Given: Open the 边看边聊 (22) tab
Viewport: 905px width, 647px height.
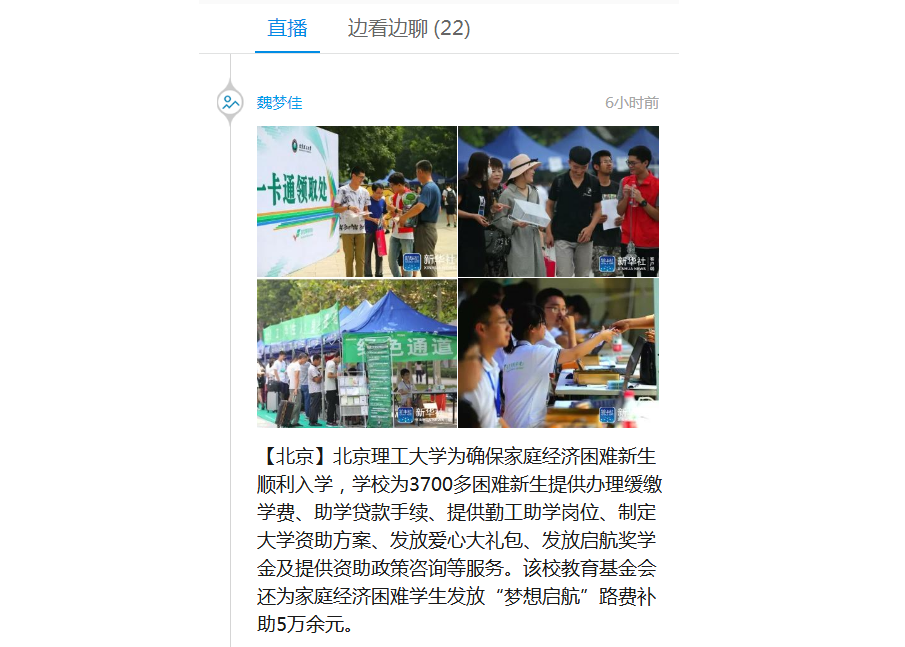Looking at the screenshot, I should (408, 28).
